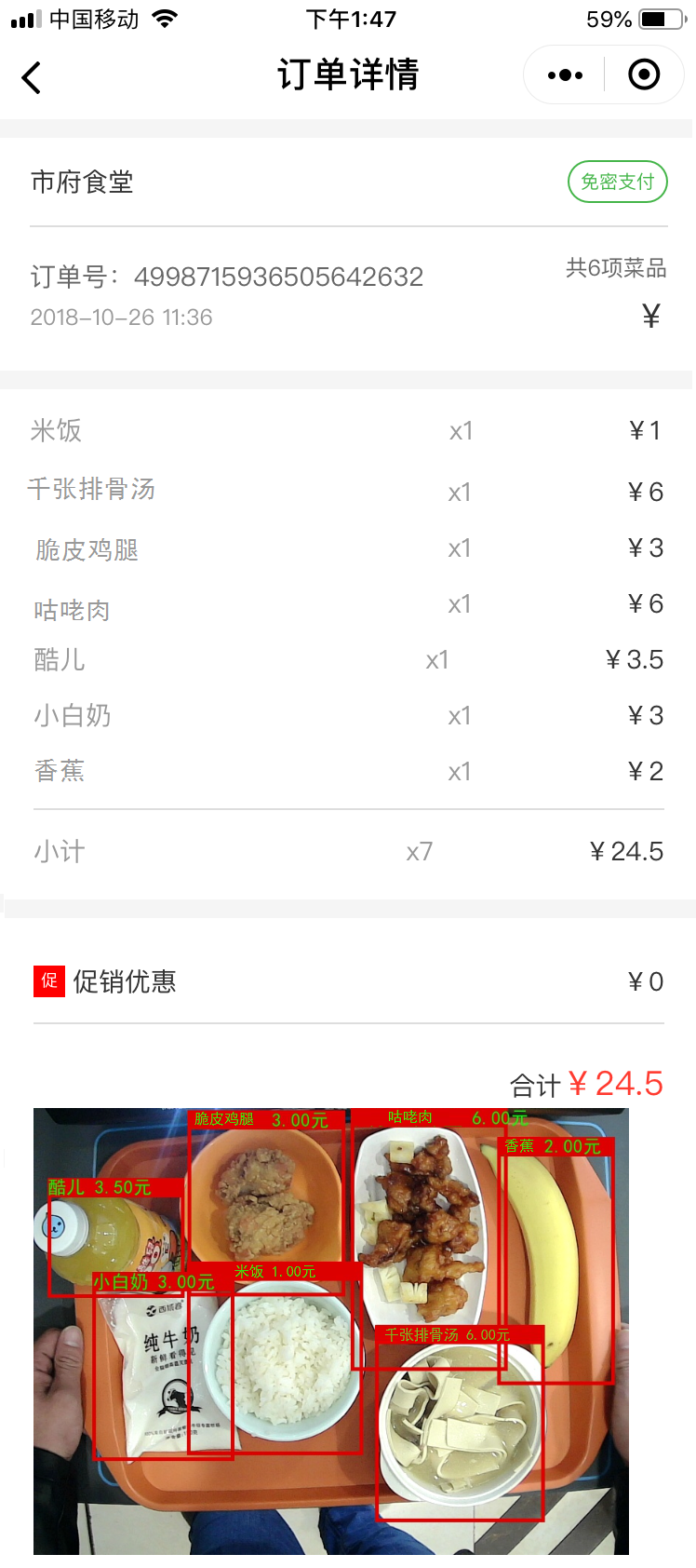The width and height of the screenshot is (696, 1568).
Task: Go back from the order details page
Action: click(32, 77)
